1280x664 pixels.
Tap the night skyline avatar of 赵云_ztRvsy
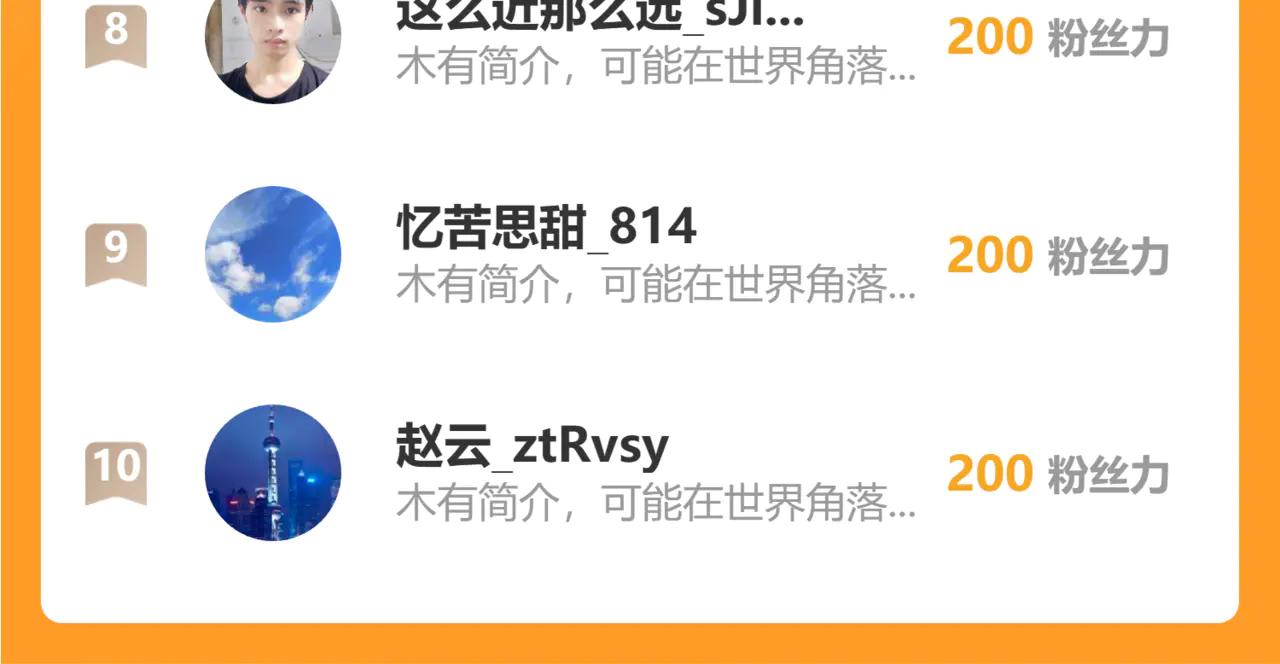pos(273,472)
